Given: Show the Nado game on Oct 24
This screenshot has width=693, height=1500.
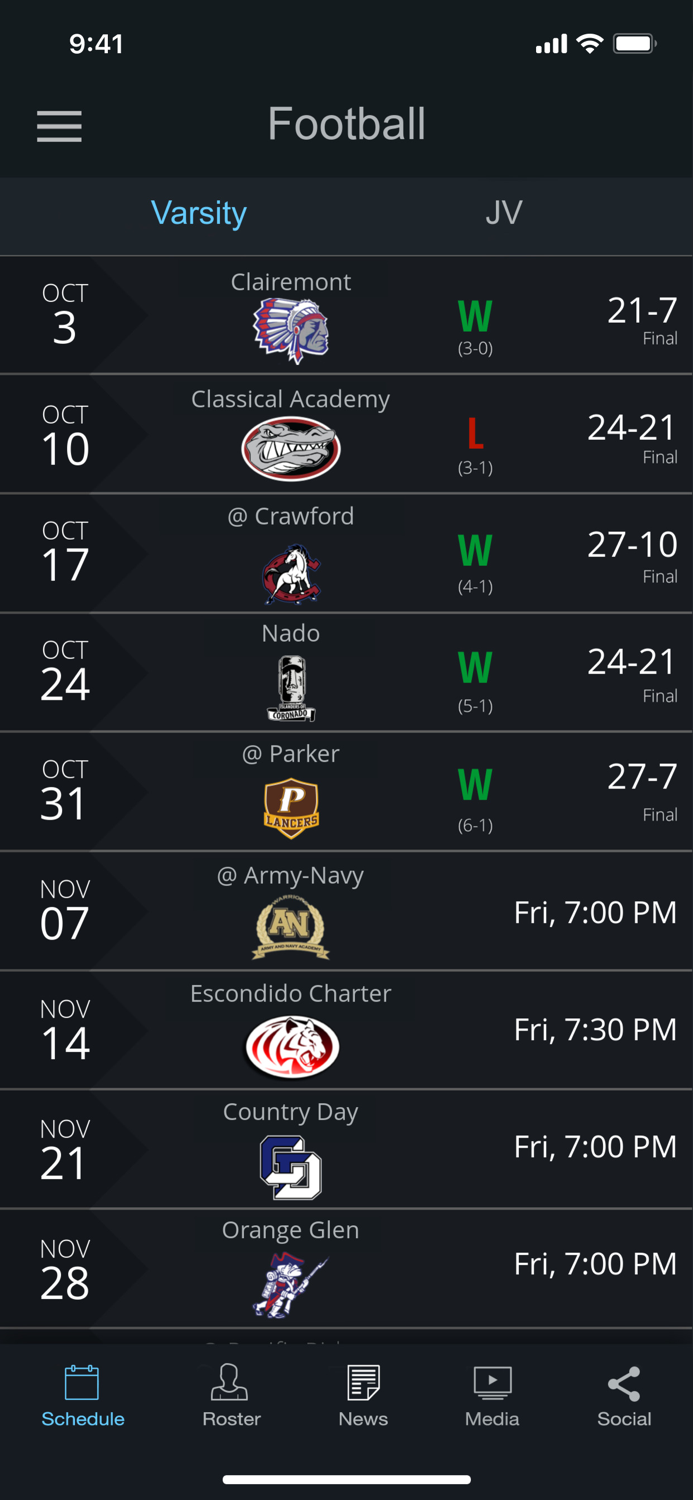Looking at the screenshot, I should click(x=346, y=672).
